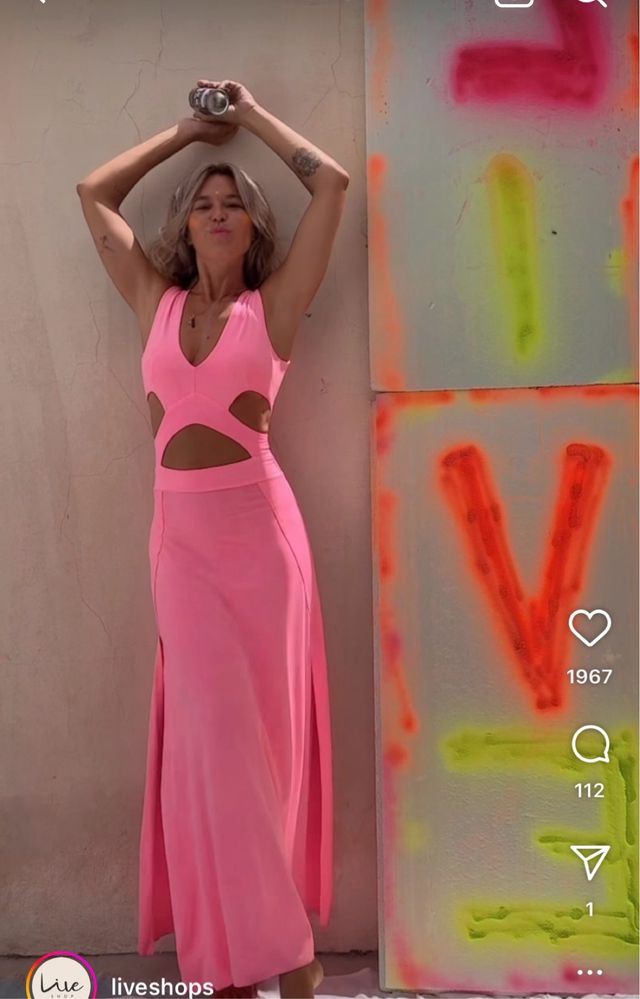Open the three-dot more options menu
Screen dimensions: 640x999
(x=589, y=971)
